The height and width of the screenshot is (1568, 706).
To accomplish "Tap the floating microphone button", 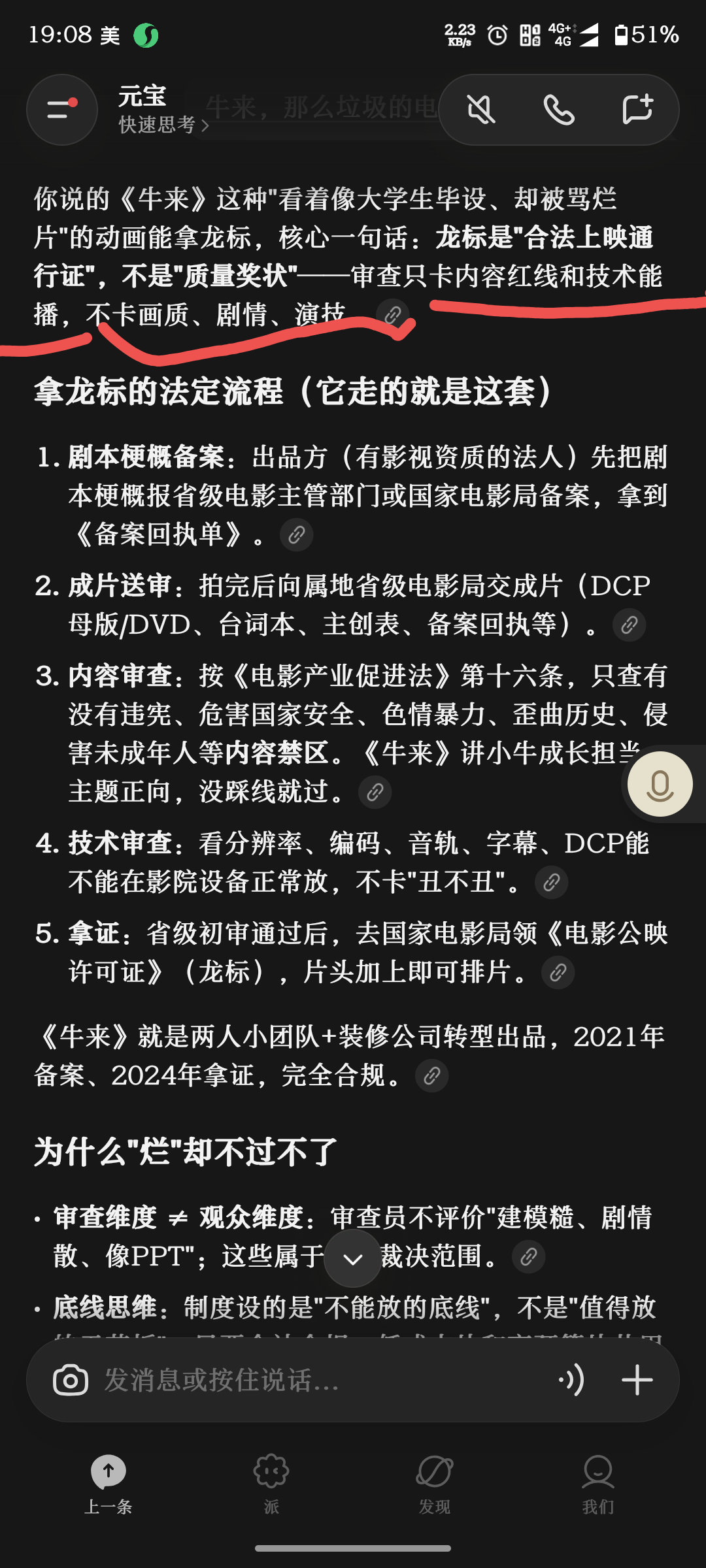I will (660, 784).
